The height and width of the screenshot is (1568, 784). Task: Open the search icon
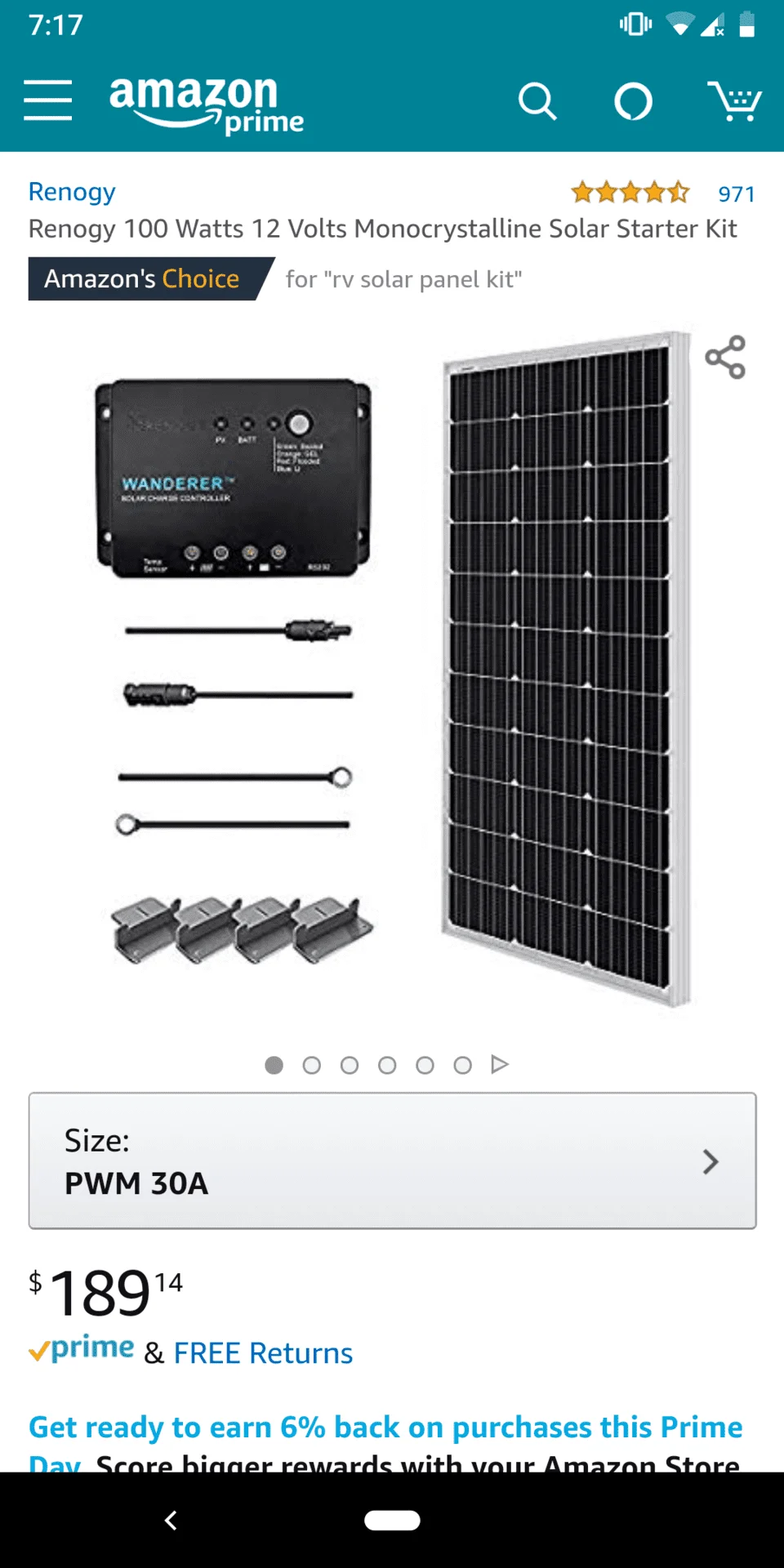point(537,102)
